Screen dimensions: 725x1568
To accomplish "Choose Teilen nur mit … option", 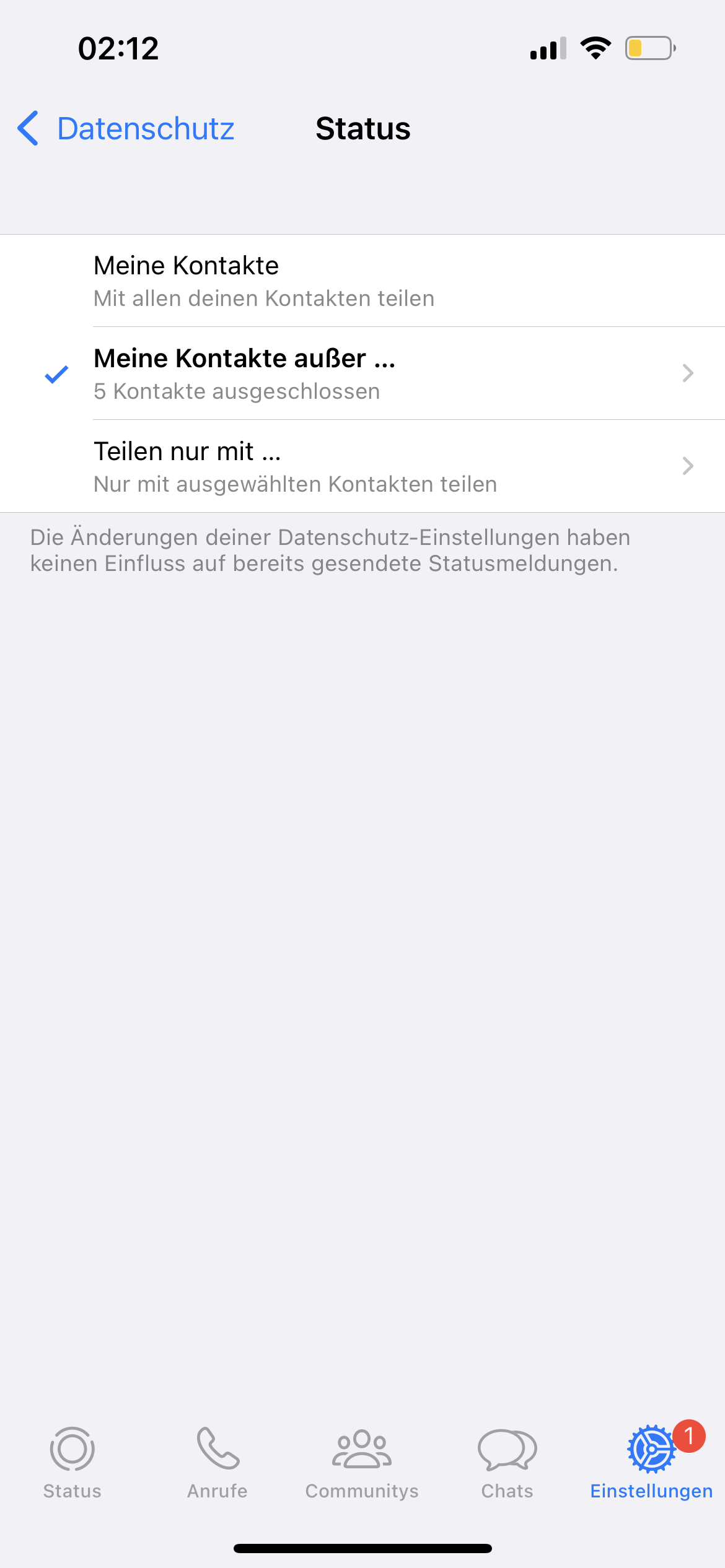I will click(x=362, y=466).
